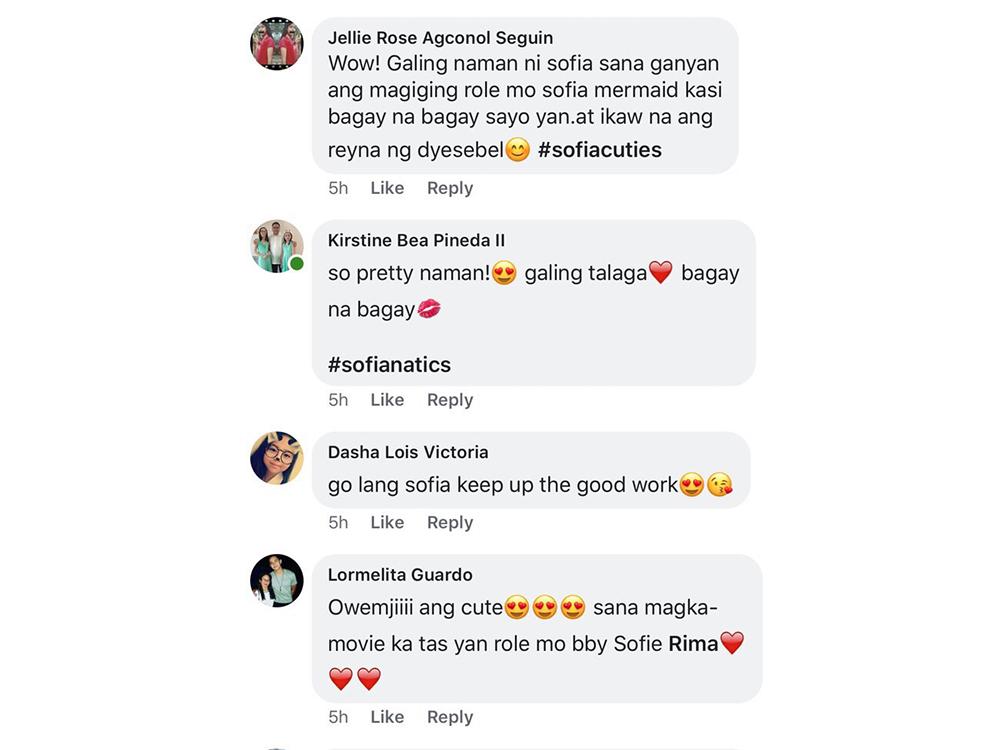Like Lormelita Guardo's comment
This screenshot has width=1000, height=750.
click(x=387, y=717)
